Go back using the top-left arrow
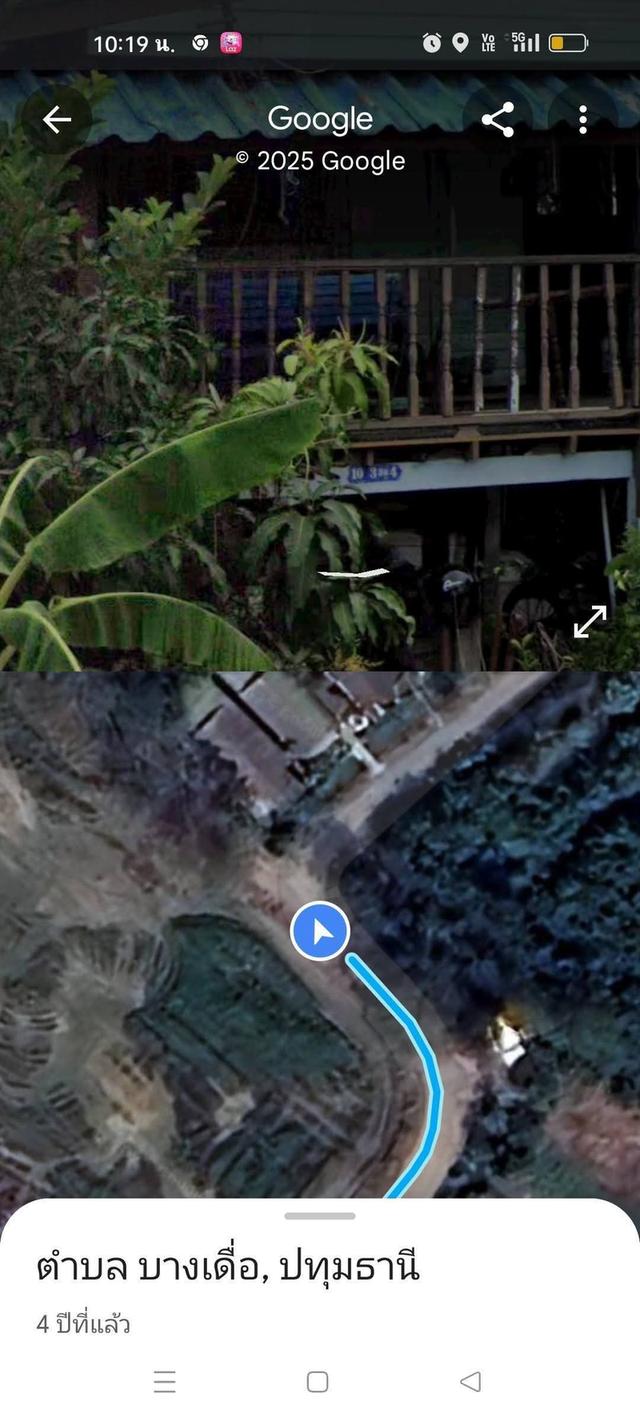This screenshot has width=640, height=1421. [57, 120]
